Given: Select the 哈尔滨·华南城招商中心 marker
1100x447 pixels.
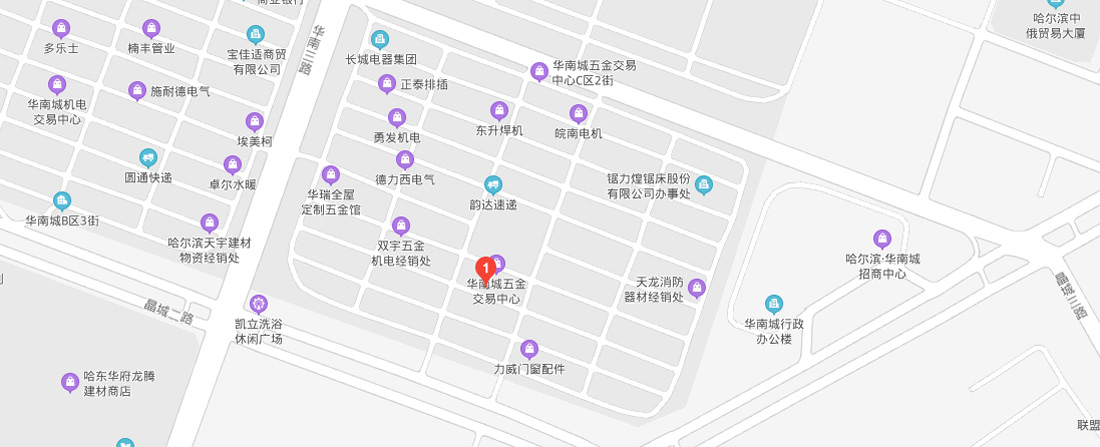Looking at the screenshot, I should [881, 238].
